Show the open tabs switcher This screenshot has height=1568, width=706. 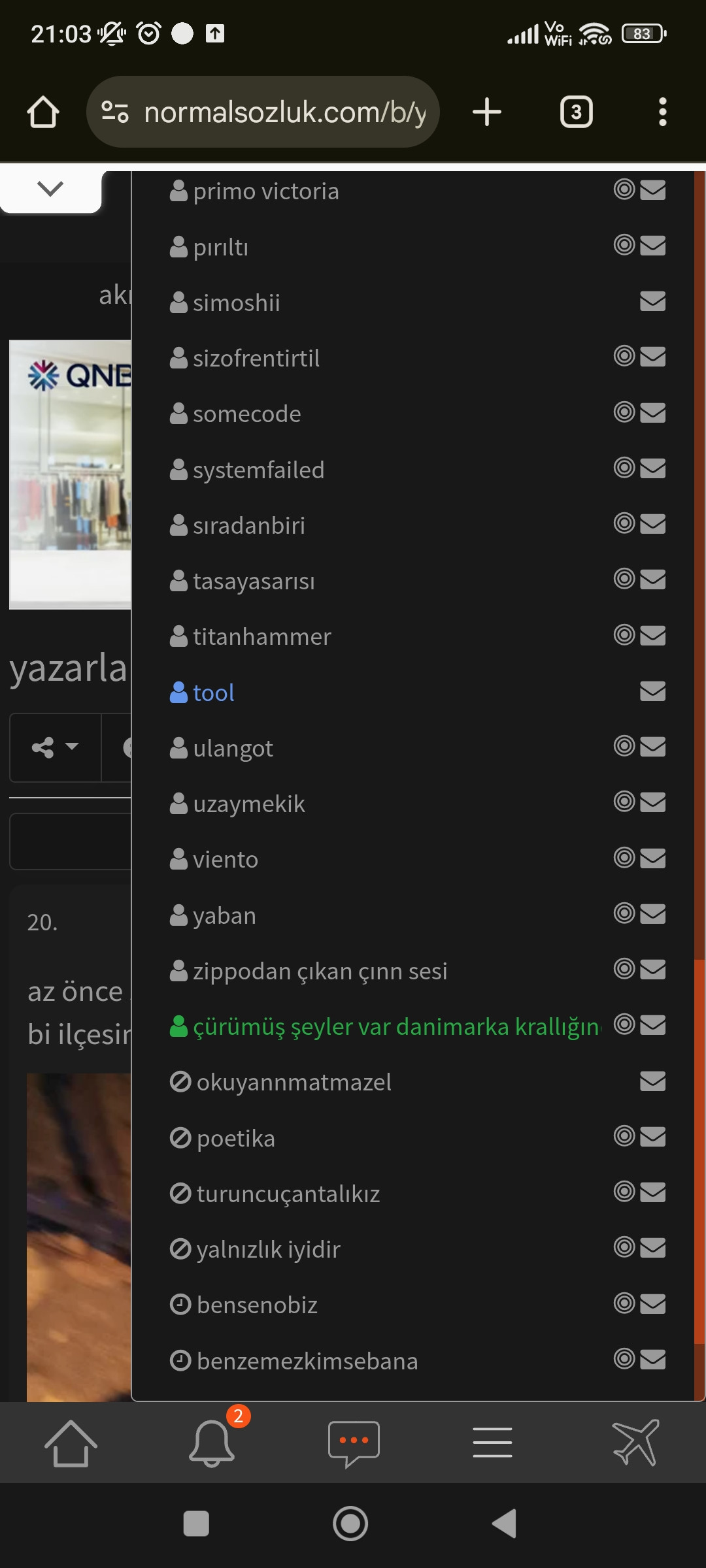[x=576, y=112]
